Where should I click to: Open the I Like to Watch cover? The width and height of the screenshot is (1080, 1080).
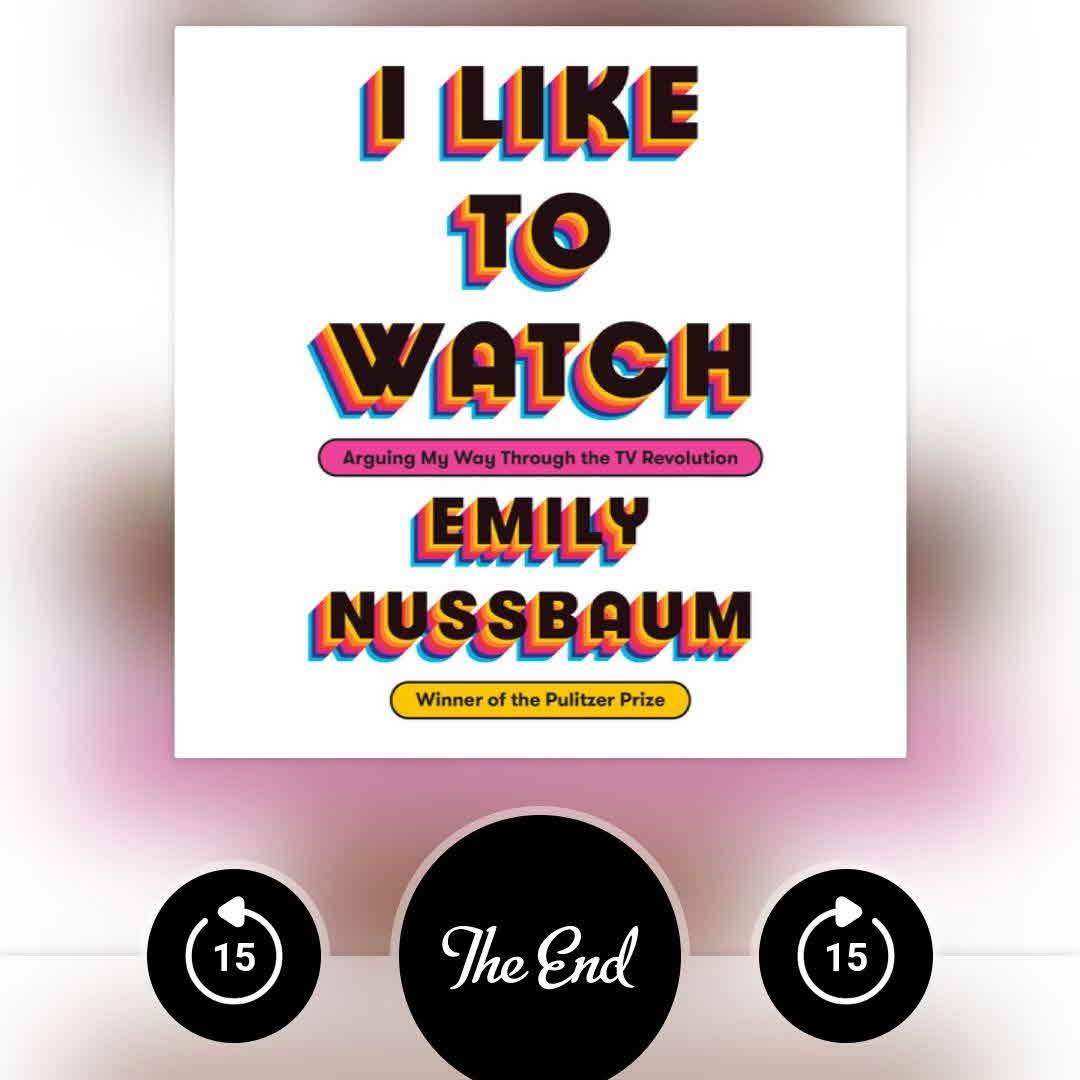[x=540, y=391]
